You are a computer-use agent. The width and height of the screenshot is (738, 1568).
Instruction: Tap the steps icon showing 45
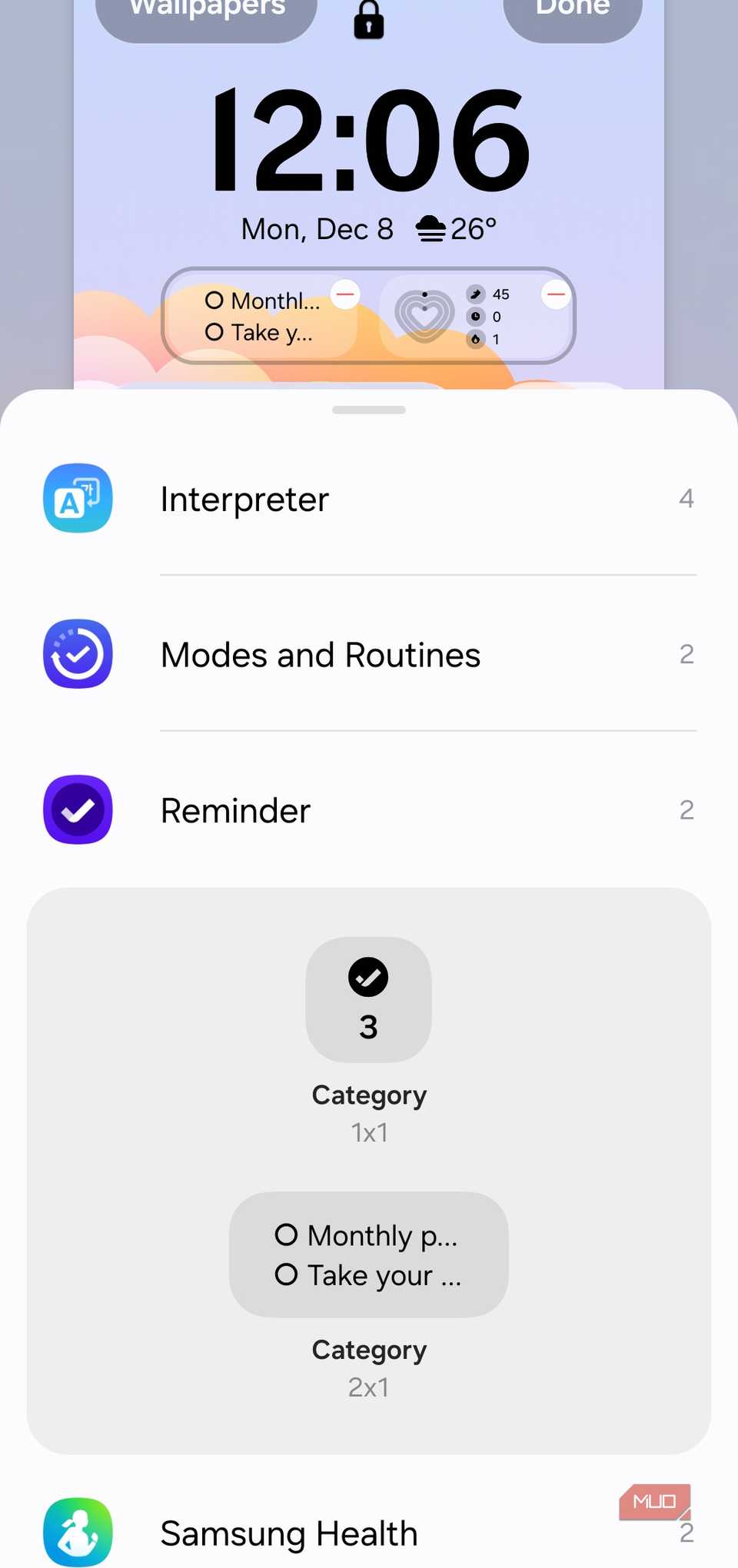pos(477,294)
